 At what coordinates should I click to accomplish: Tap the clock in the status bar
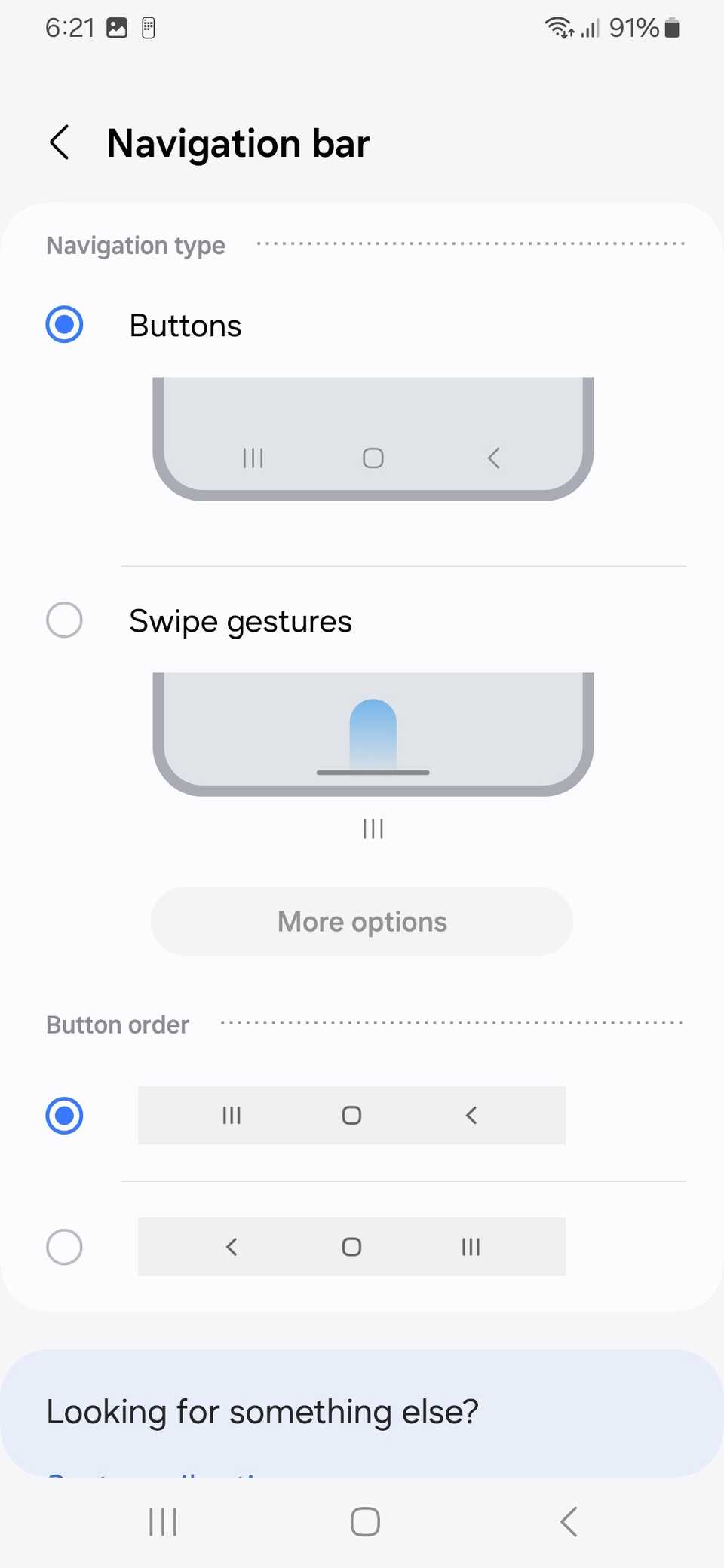(x=69, y=28)
